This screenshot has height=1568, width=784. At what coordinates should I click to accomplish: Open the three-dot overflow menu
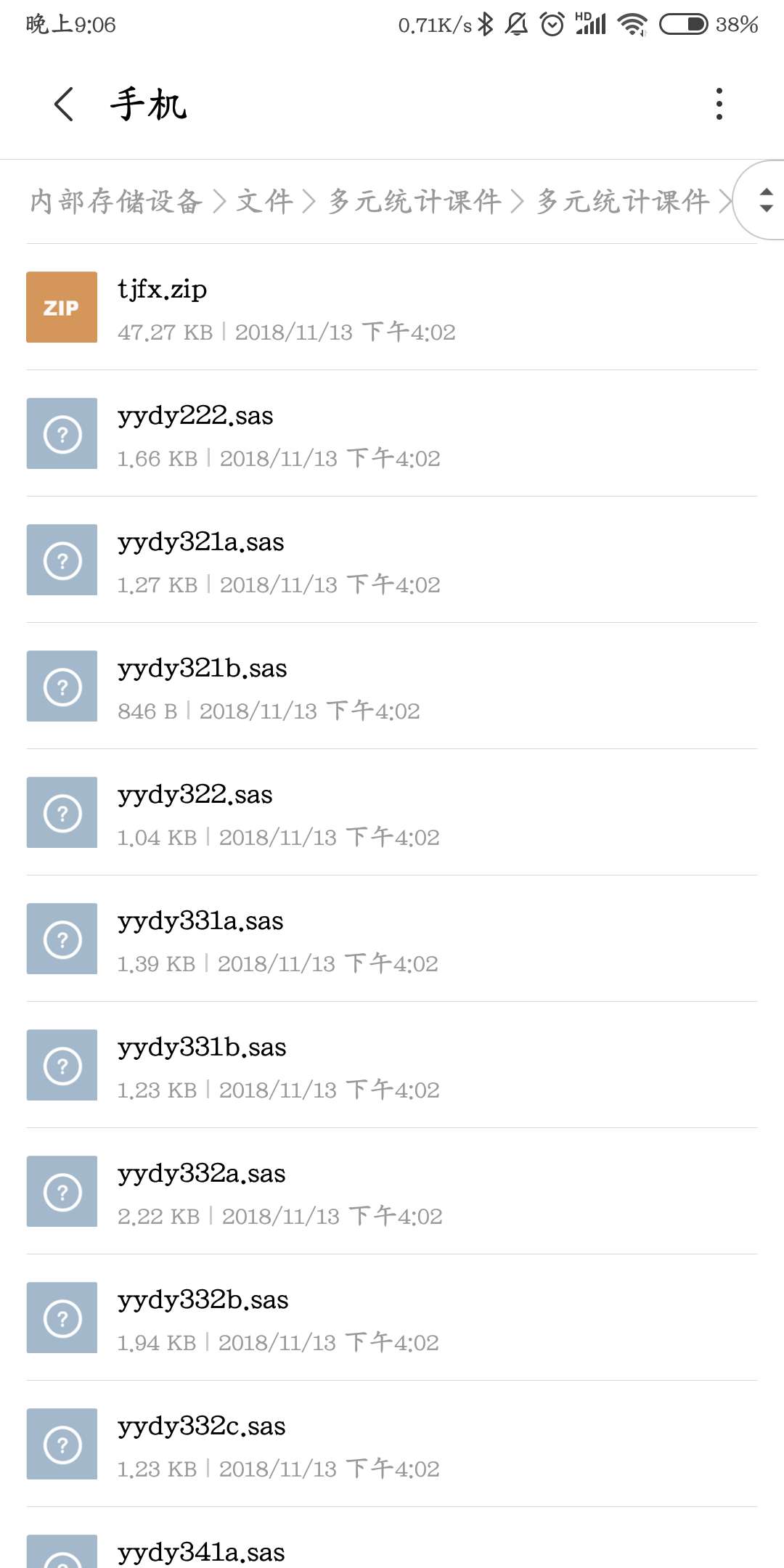[x=719, y=105]
